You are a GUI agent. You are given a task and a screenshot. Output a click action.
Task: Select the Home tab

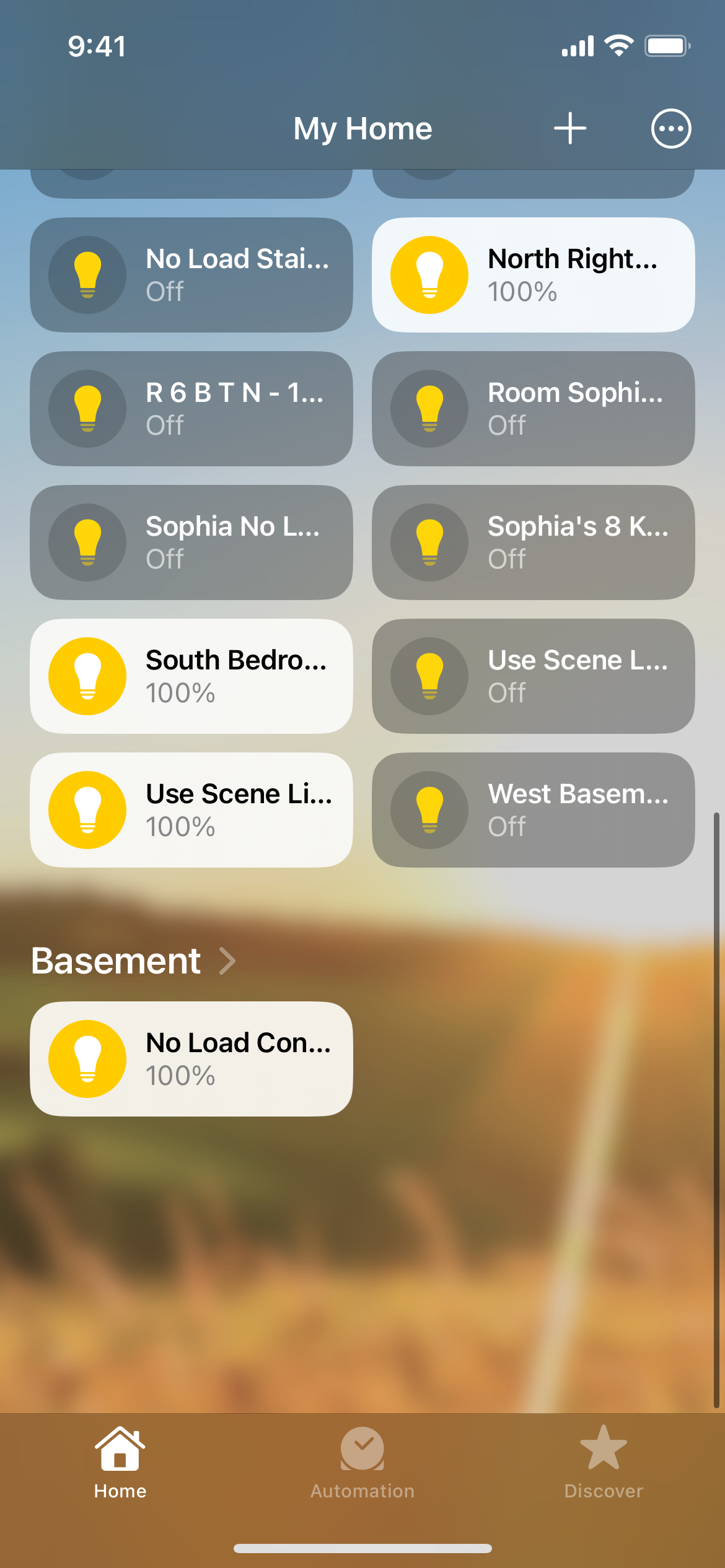(120, 1463)
